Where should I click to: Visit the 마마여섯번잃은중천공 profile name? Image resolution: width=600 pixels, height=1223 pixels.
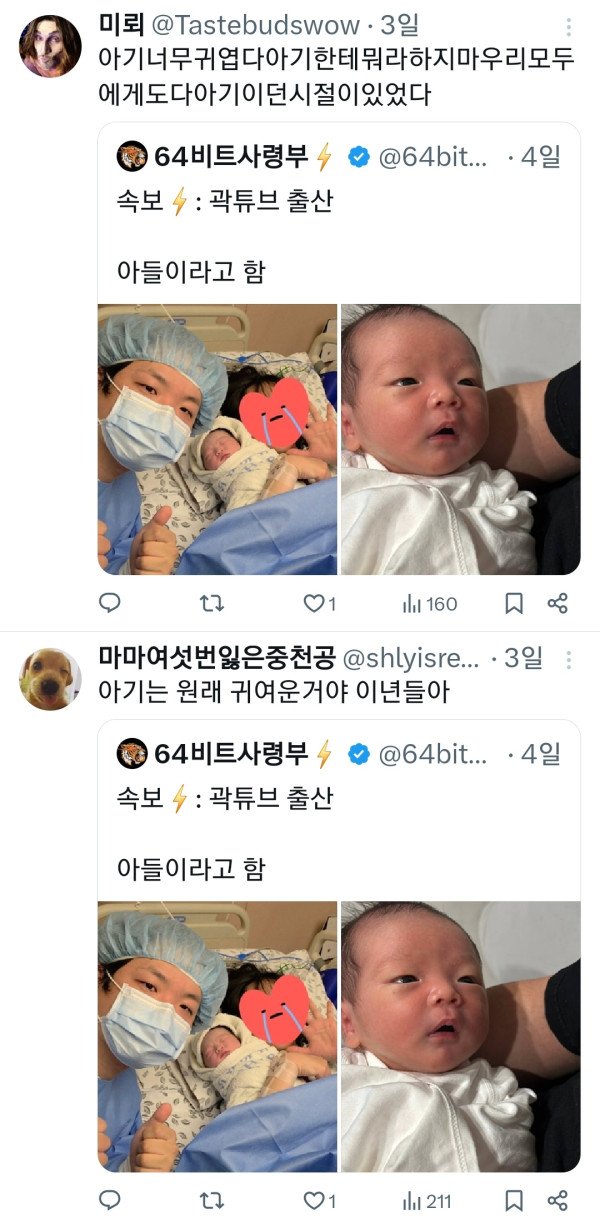tap(216, 658)
